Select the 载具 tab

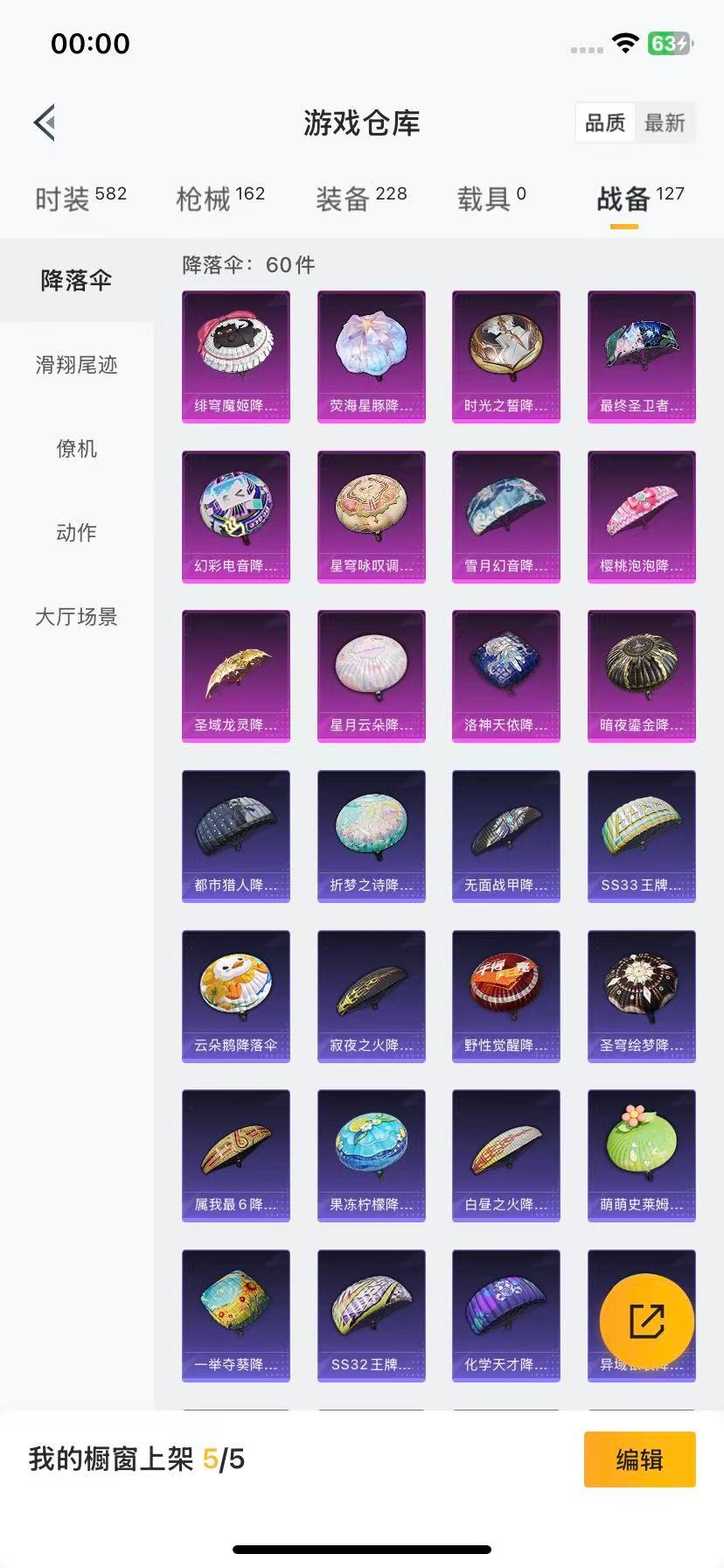(491, 199)
